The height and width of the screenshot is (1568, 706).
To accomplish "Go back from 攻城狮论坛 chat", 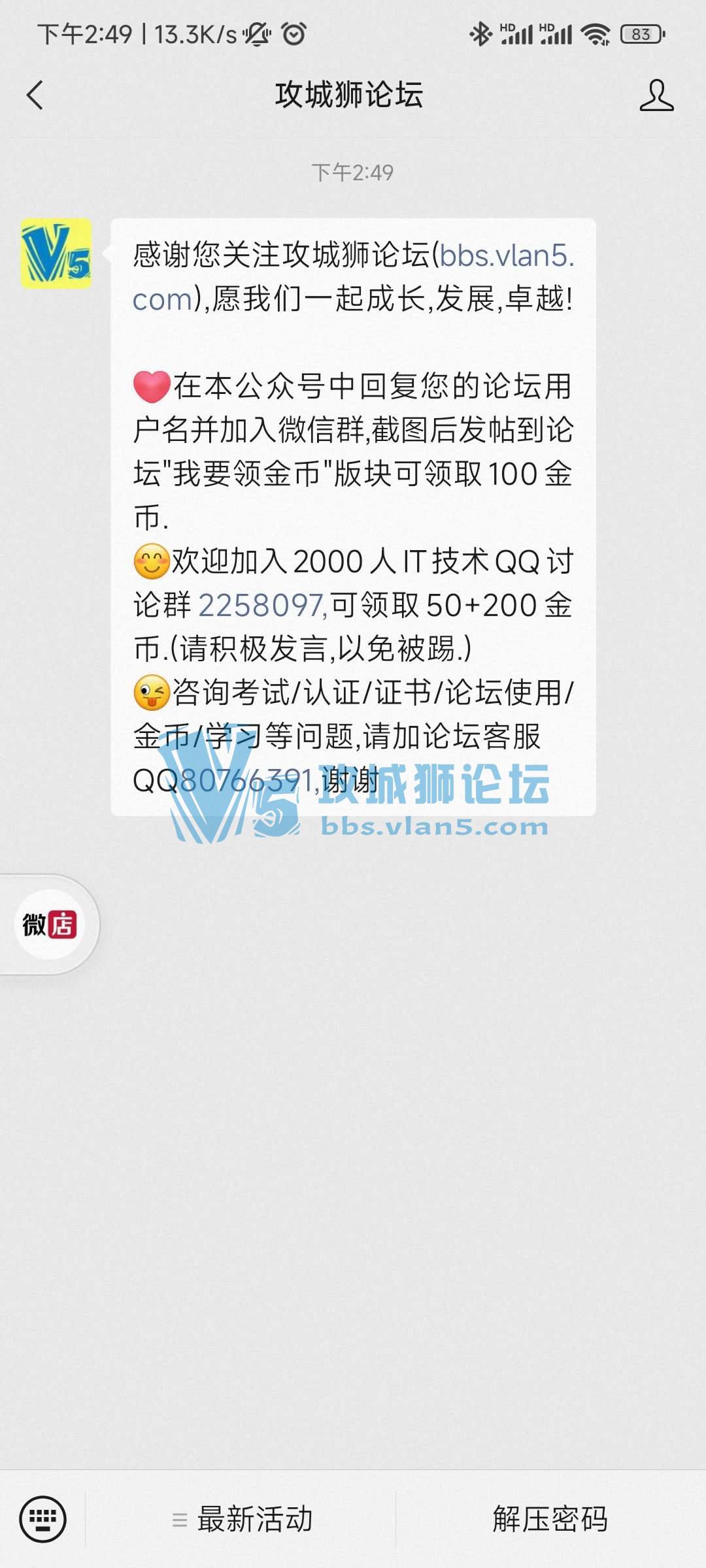I will tap(35, 95).
